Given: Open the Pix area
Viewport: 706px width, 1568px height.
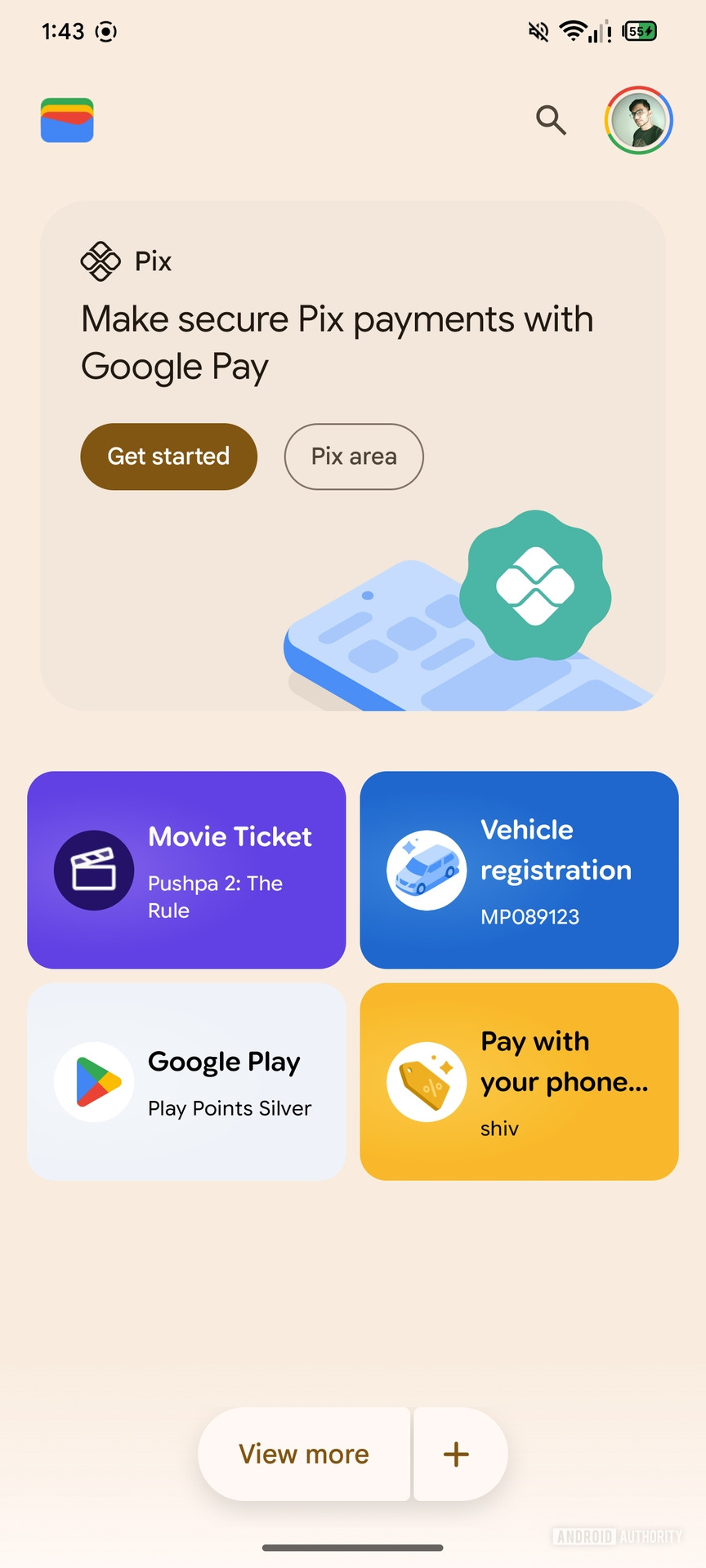Looking at the screenshot, I should click(x=353, y=457).
